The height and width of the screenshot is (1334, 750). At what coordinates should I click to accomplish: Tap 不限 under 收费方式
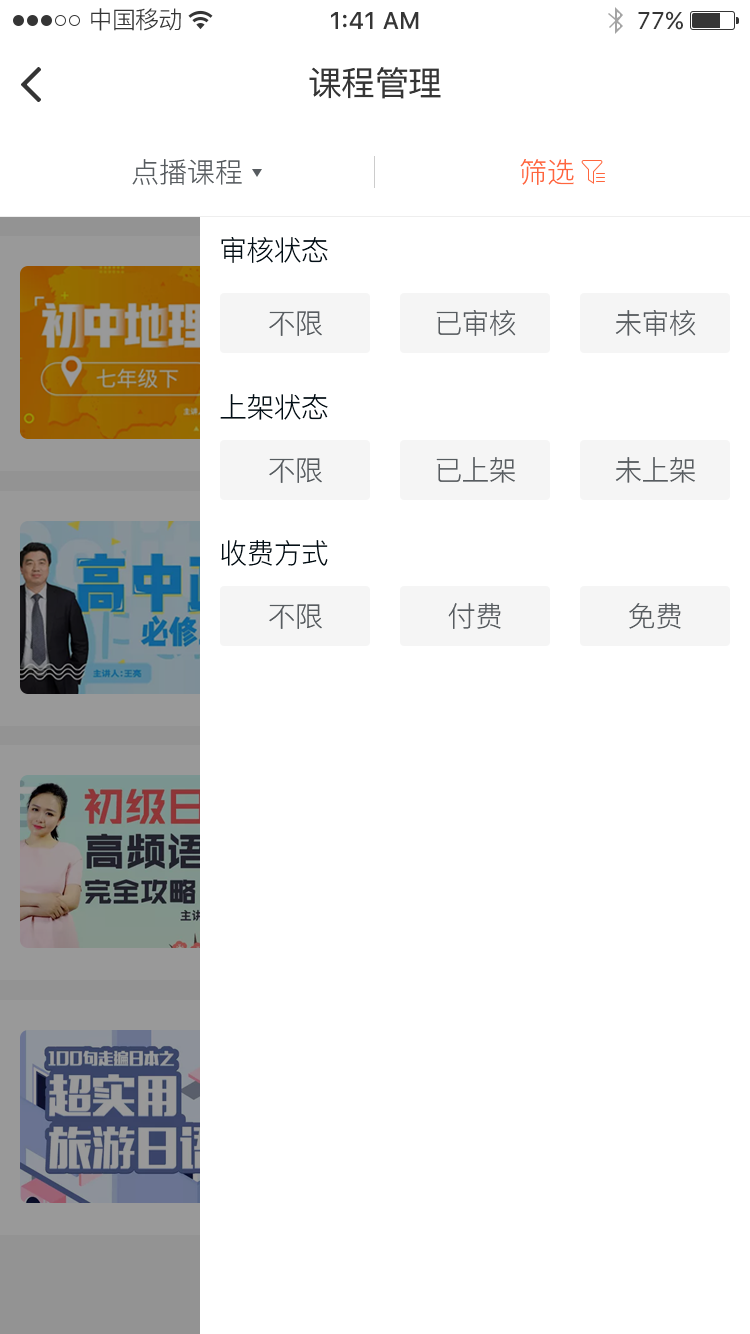point(294,616)
